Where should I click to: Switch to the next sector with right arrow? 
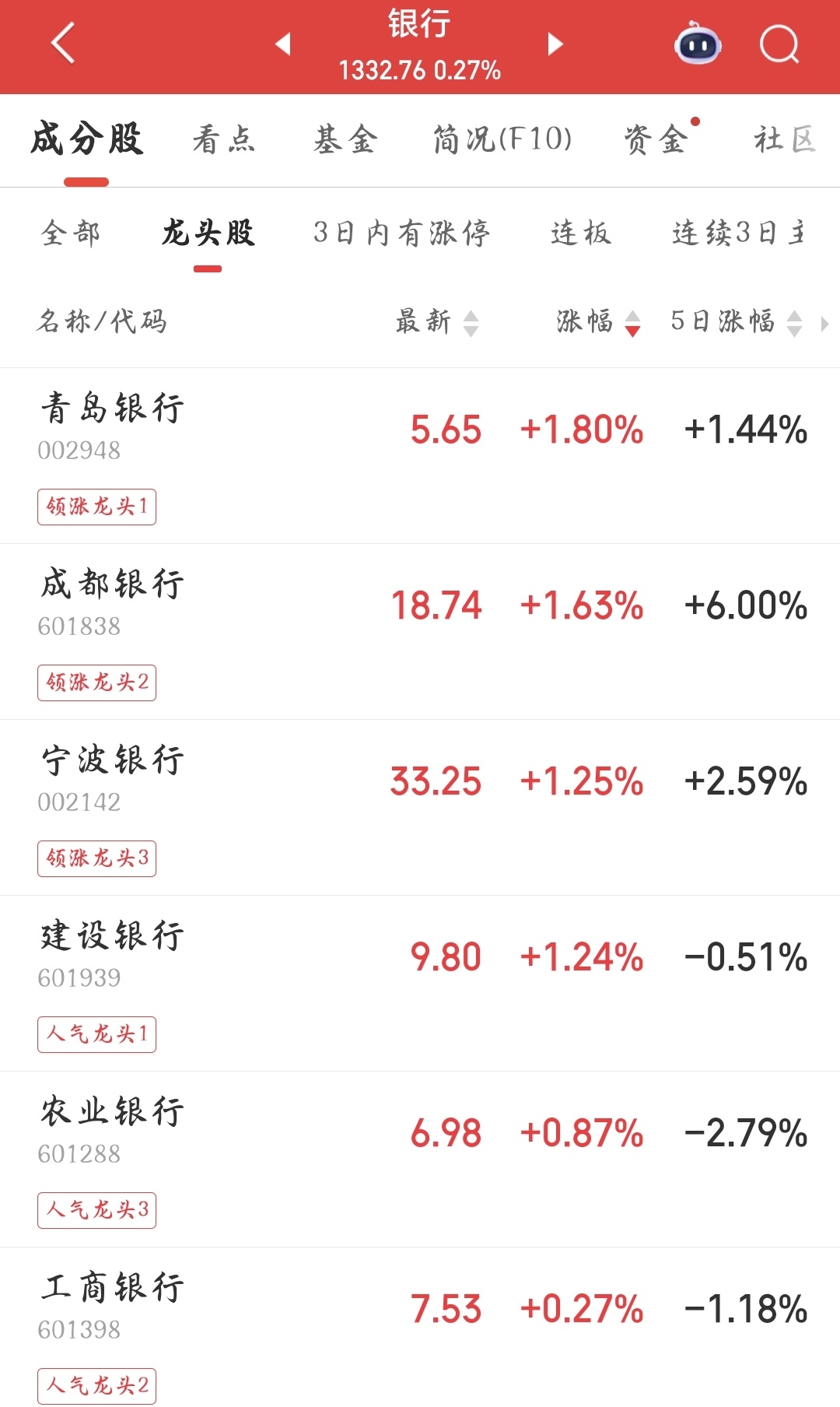pos(555,44)
